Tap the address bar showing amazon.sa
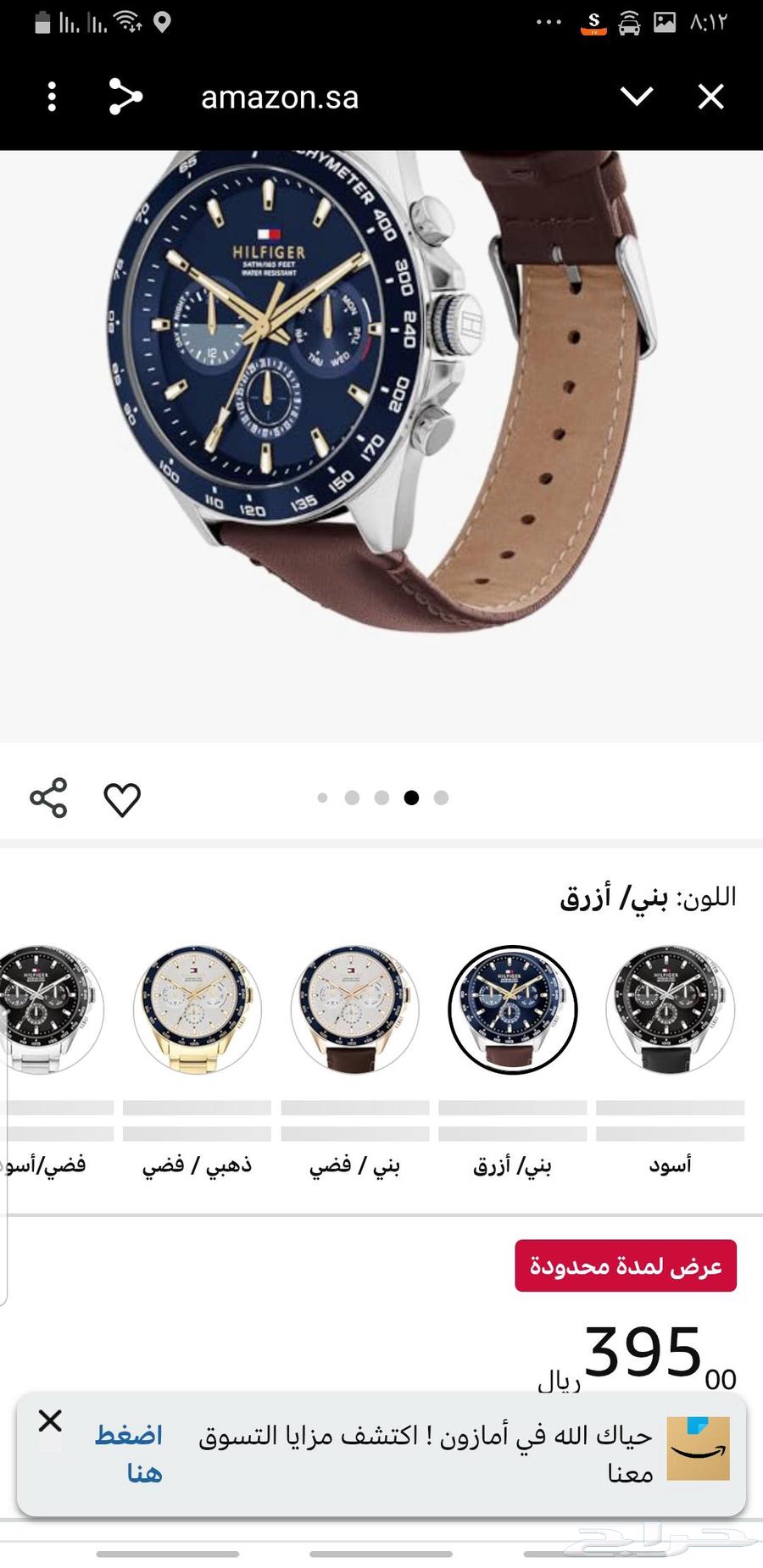Screen dimensions: 763x1568 click(278, 97)
